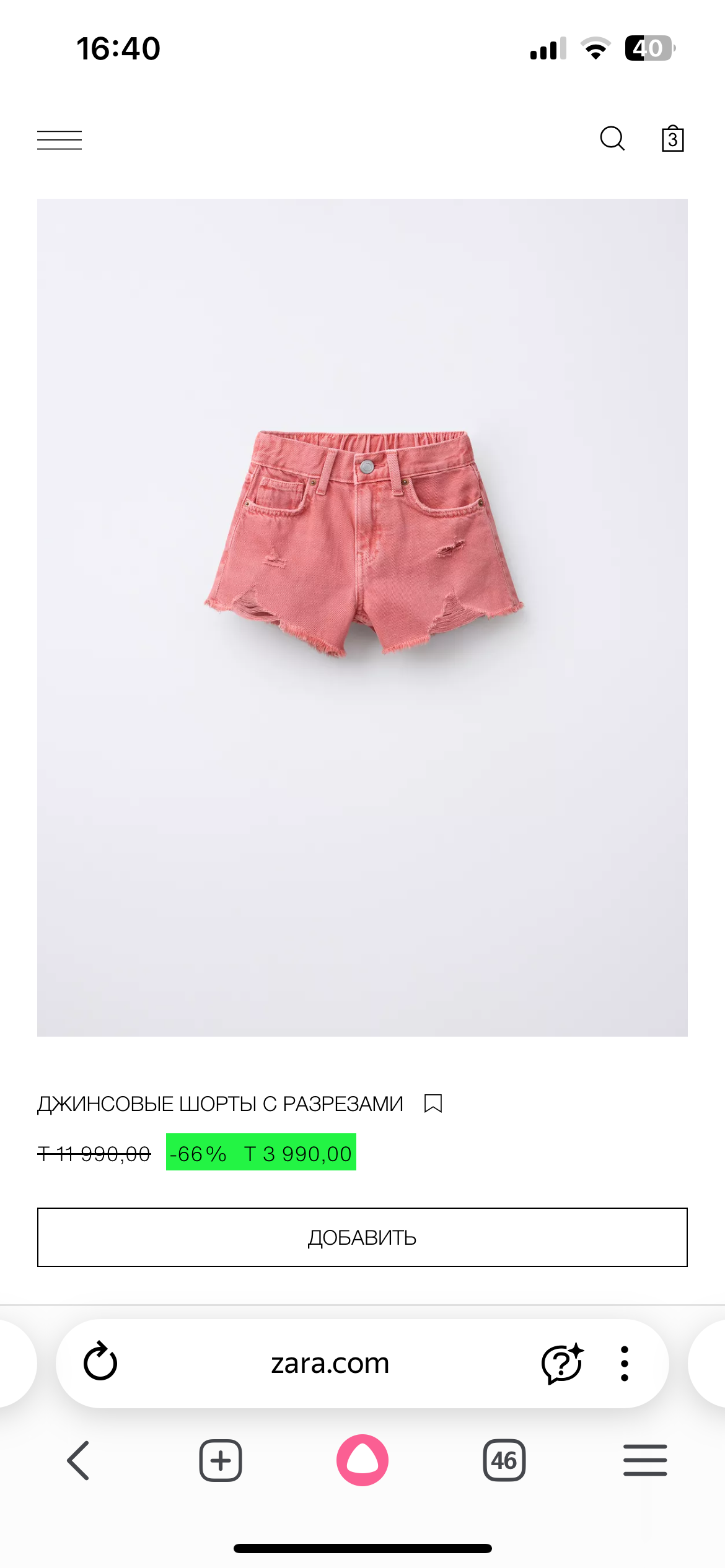Open the AI assistant question icon
The image size is (725, 1568).
(x=562, y=1364)
